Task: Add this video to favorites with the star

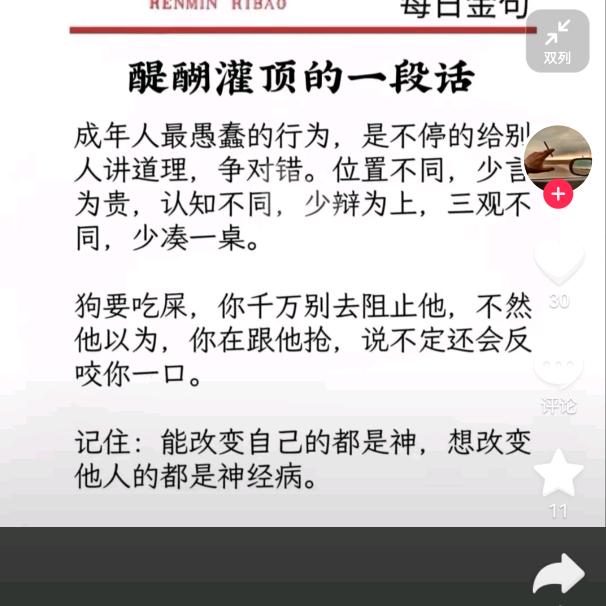Action: pyautogui.click(x=558, y=473)
